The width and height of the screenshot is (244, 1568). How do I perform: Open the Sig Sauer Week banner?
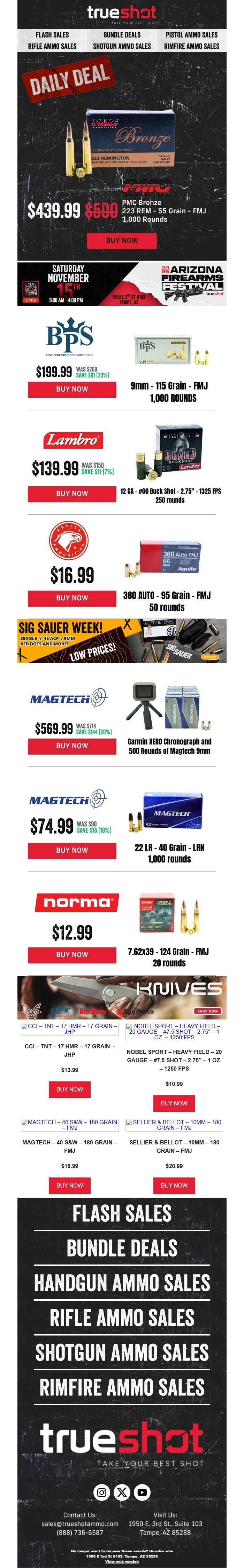[121, 640]
